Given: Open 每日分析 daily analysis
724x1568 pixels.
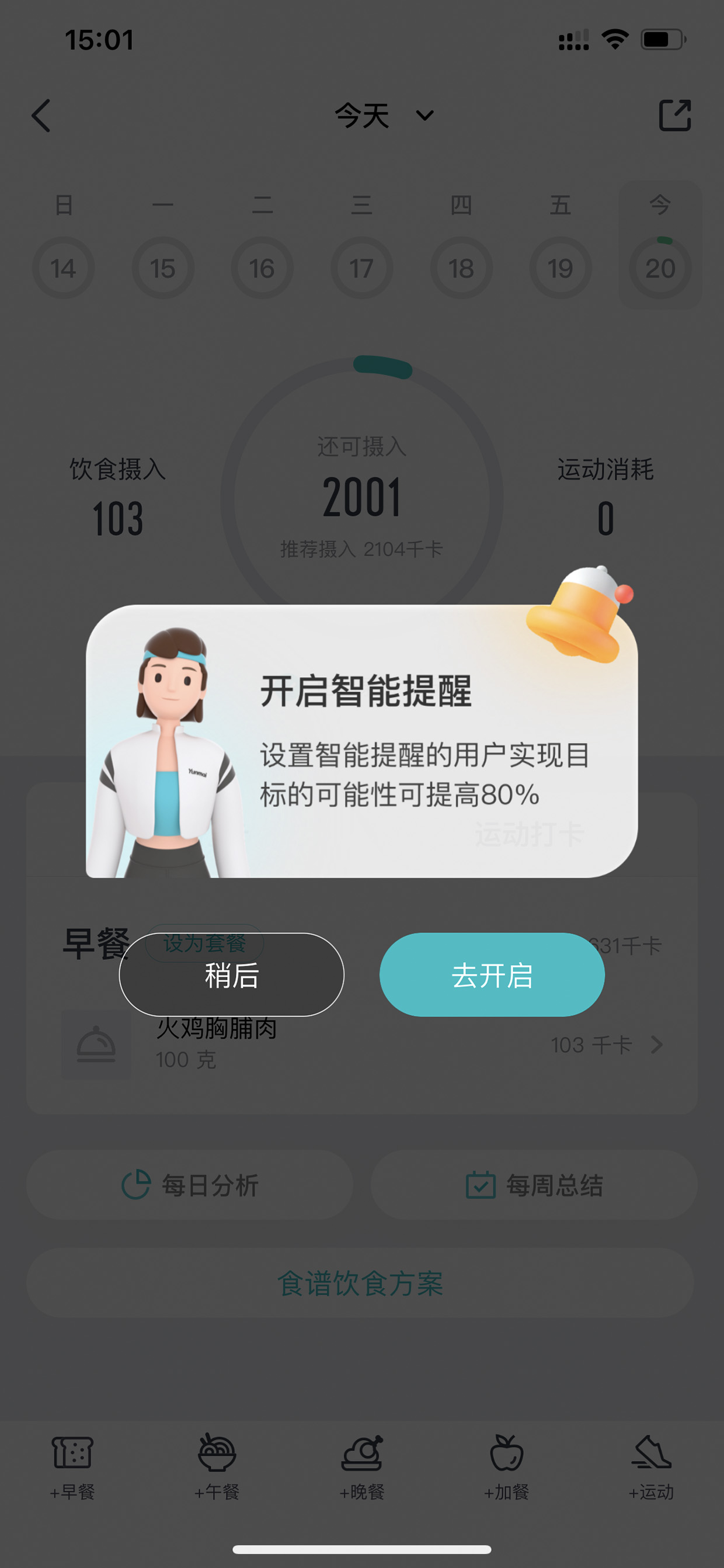Looking at the screenshot, I should tap(190, 1185).
